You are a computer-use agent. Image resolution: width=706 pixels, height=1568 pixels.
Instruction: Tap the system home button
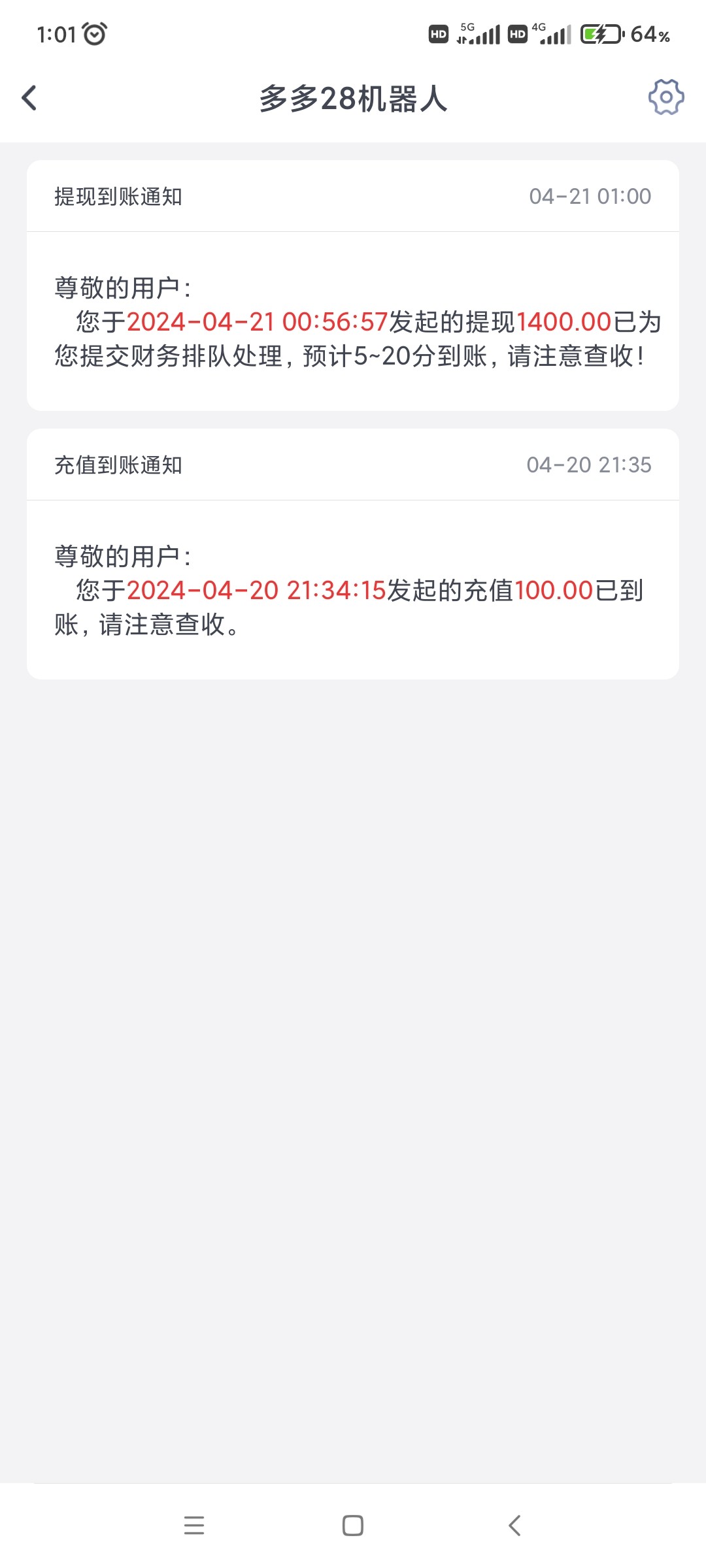pos(353,1526)
